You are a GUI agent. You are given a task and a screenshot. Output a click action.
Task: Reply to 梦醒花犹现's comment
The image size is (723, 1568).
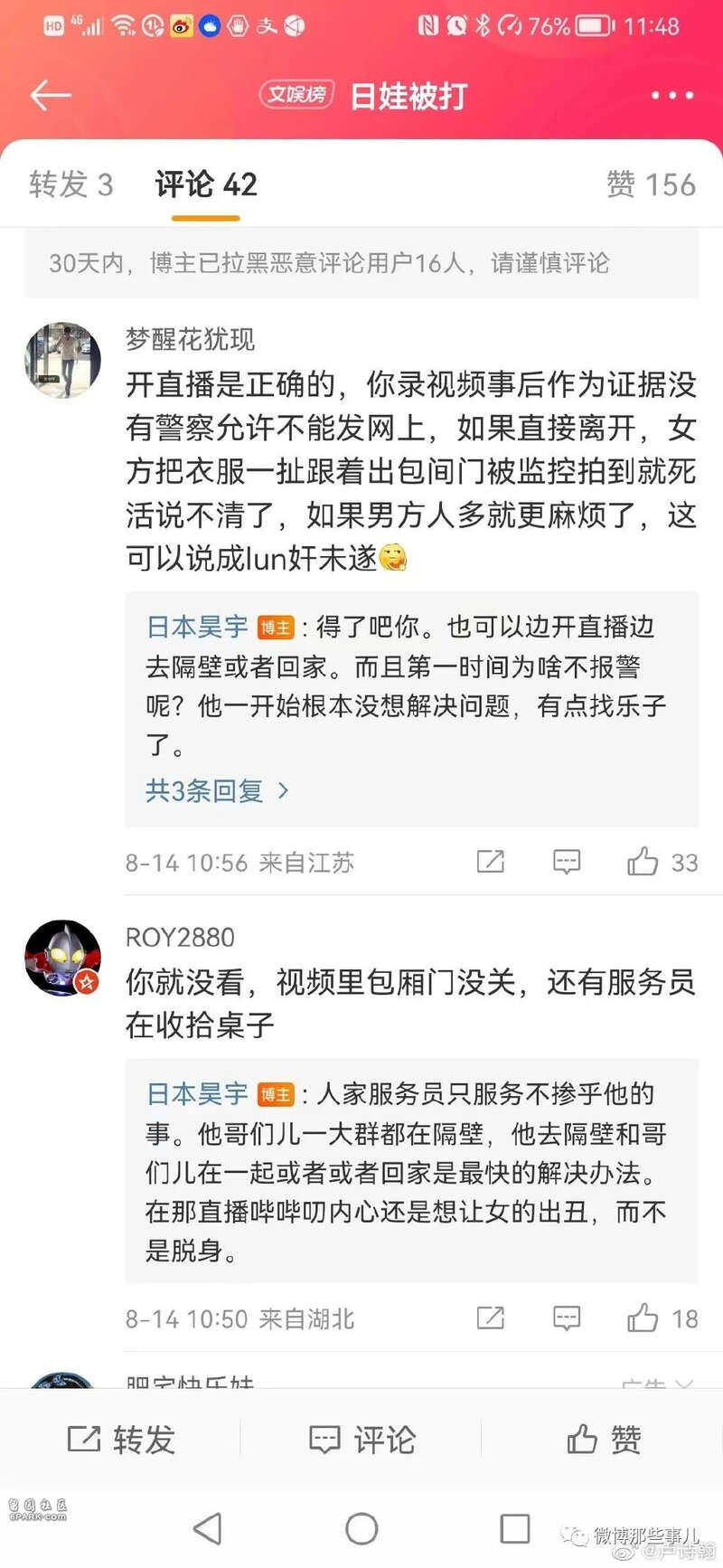pos(567,862)
